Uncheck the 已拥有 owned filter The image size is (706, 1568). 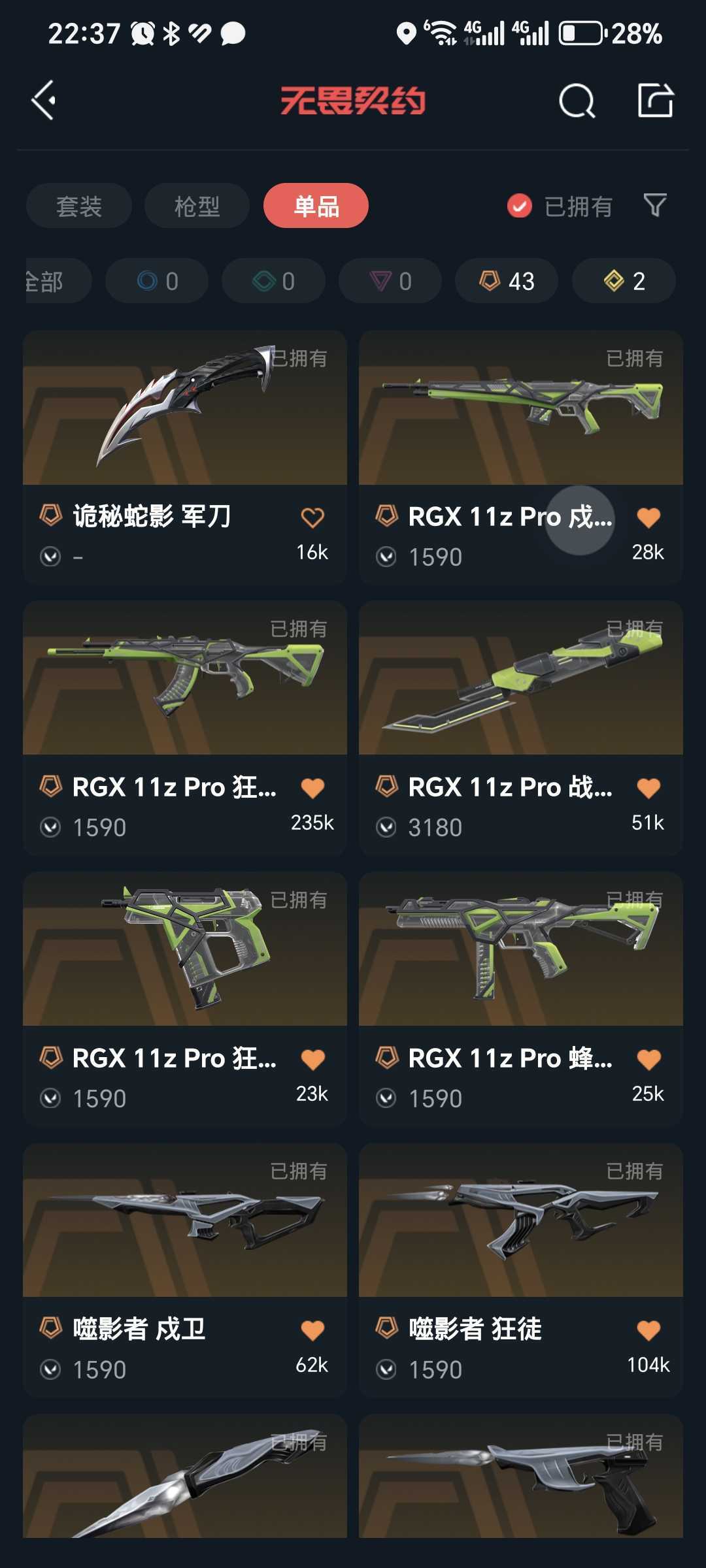[x=560, y=206]
